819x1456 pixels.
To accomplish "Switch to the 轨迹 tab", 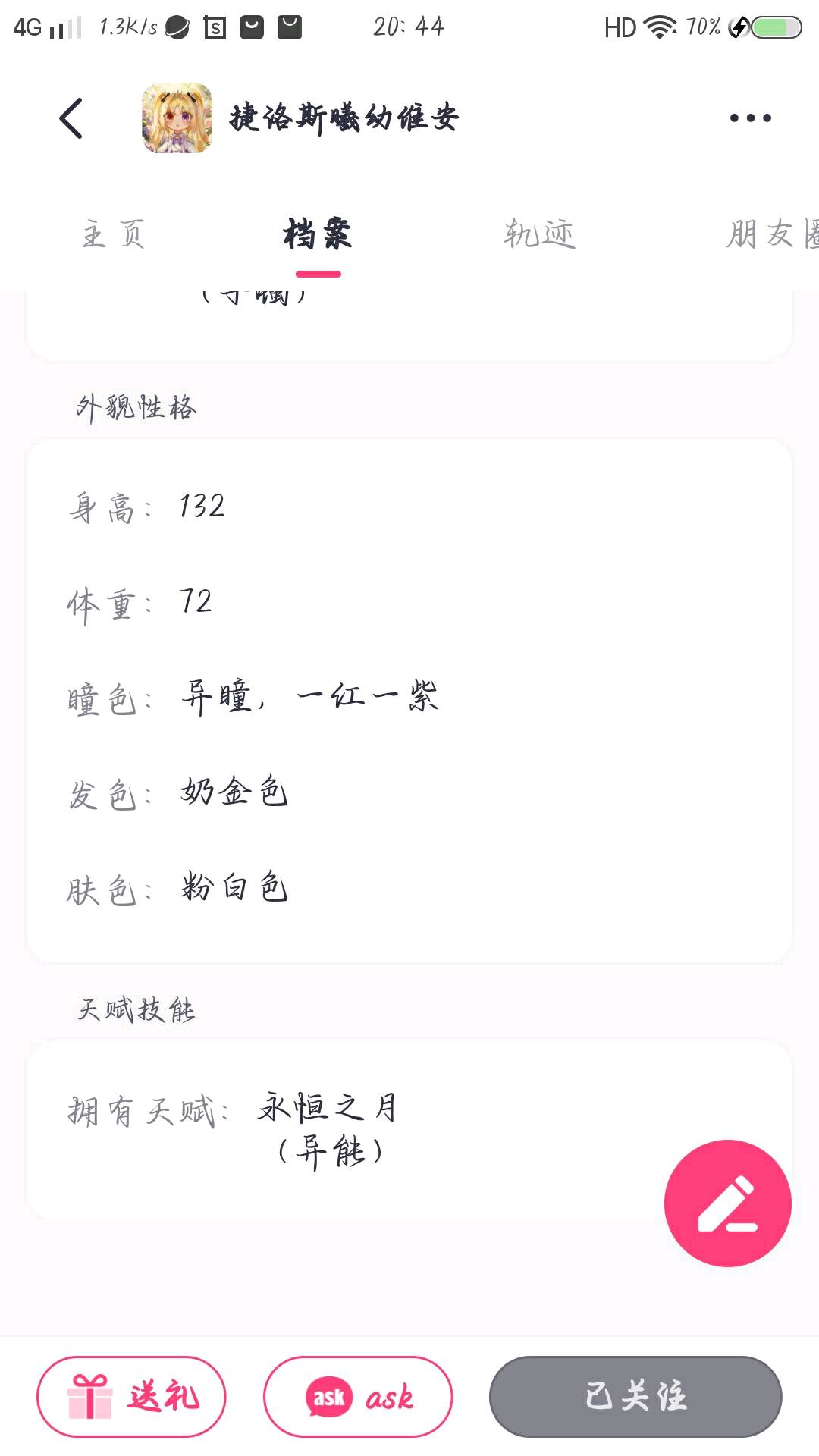I will pos(539,234).
